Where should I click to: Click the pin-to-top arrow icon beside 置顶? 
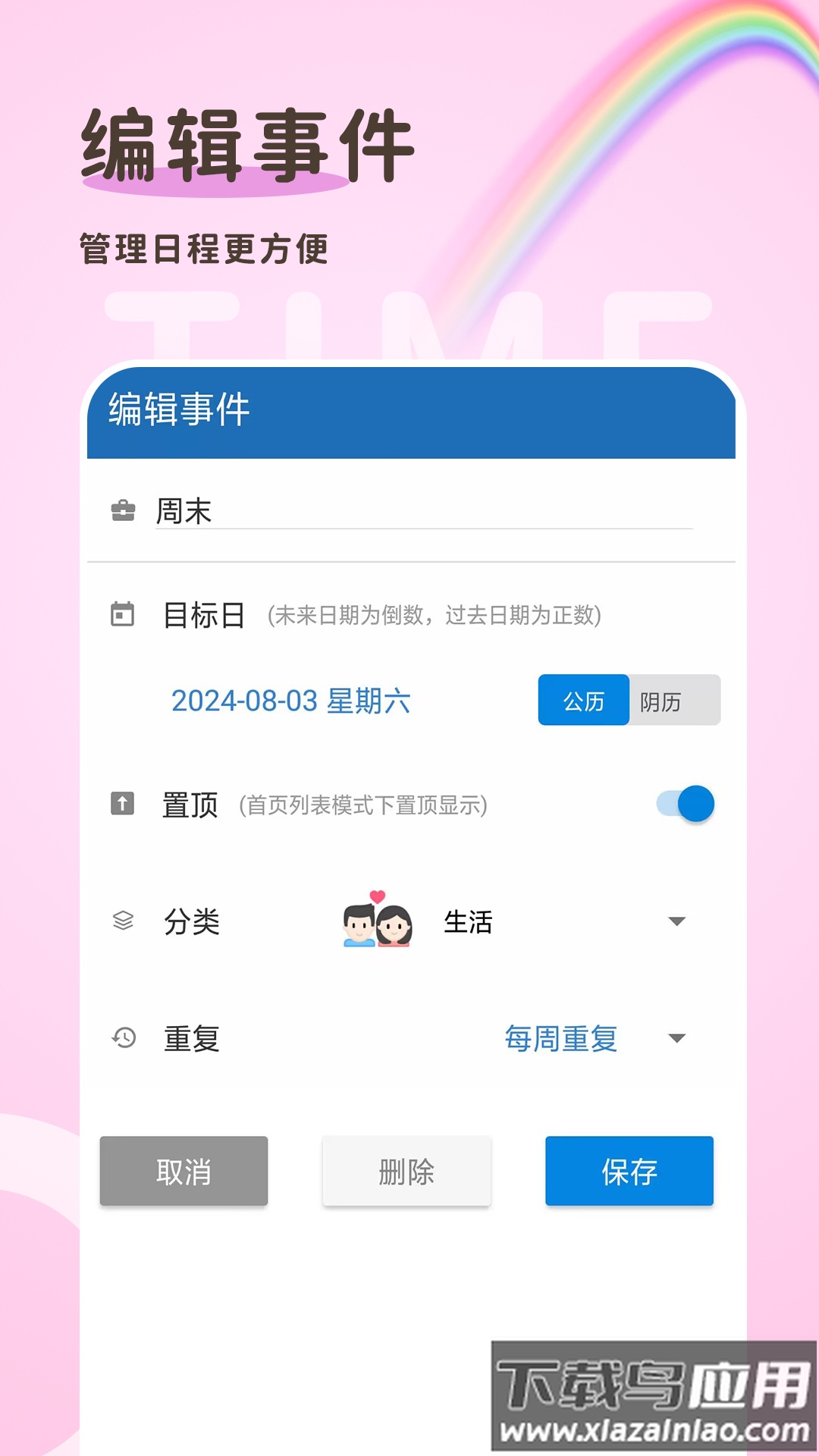[x=124, y=802]
